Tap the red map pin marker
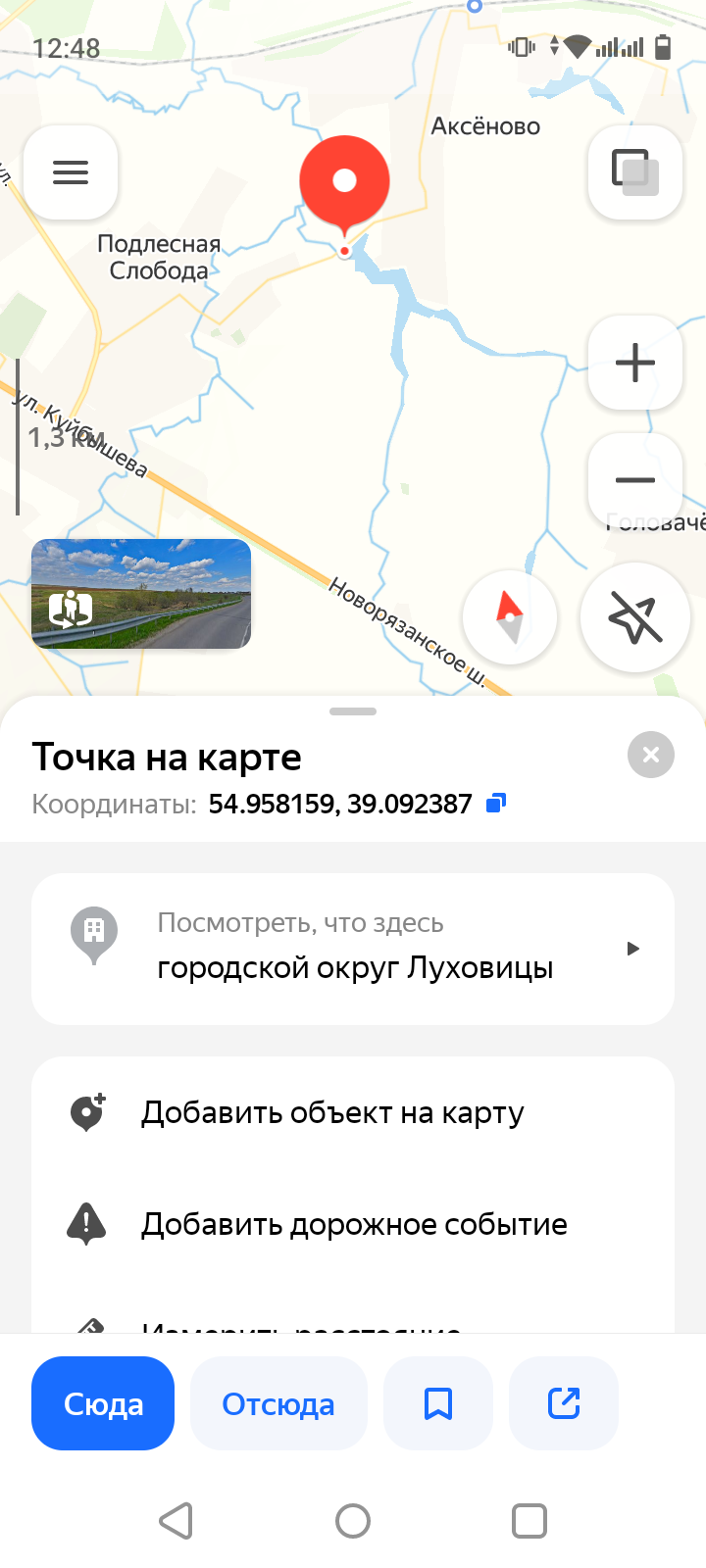 [x=344, y=182]
